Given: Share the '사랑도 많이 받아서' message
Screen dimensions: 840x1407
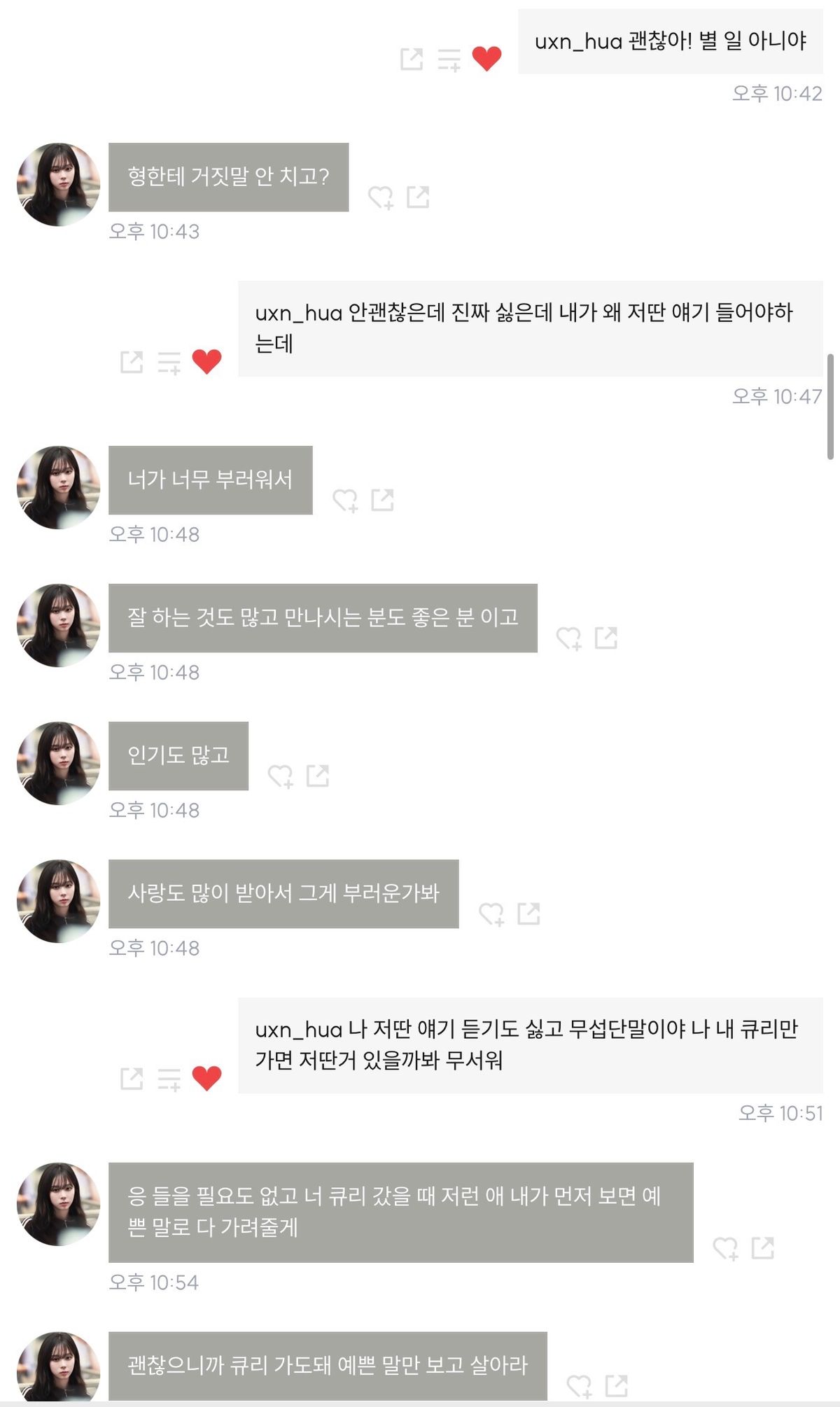Looking at the screenshot, I should 528,913.
